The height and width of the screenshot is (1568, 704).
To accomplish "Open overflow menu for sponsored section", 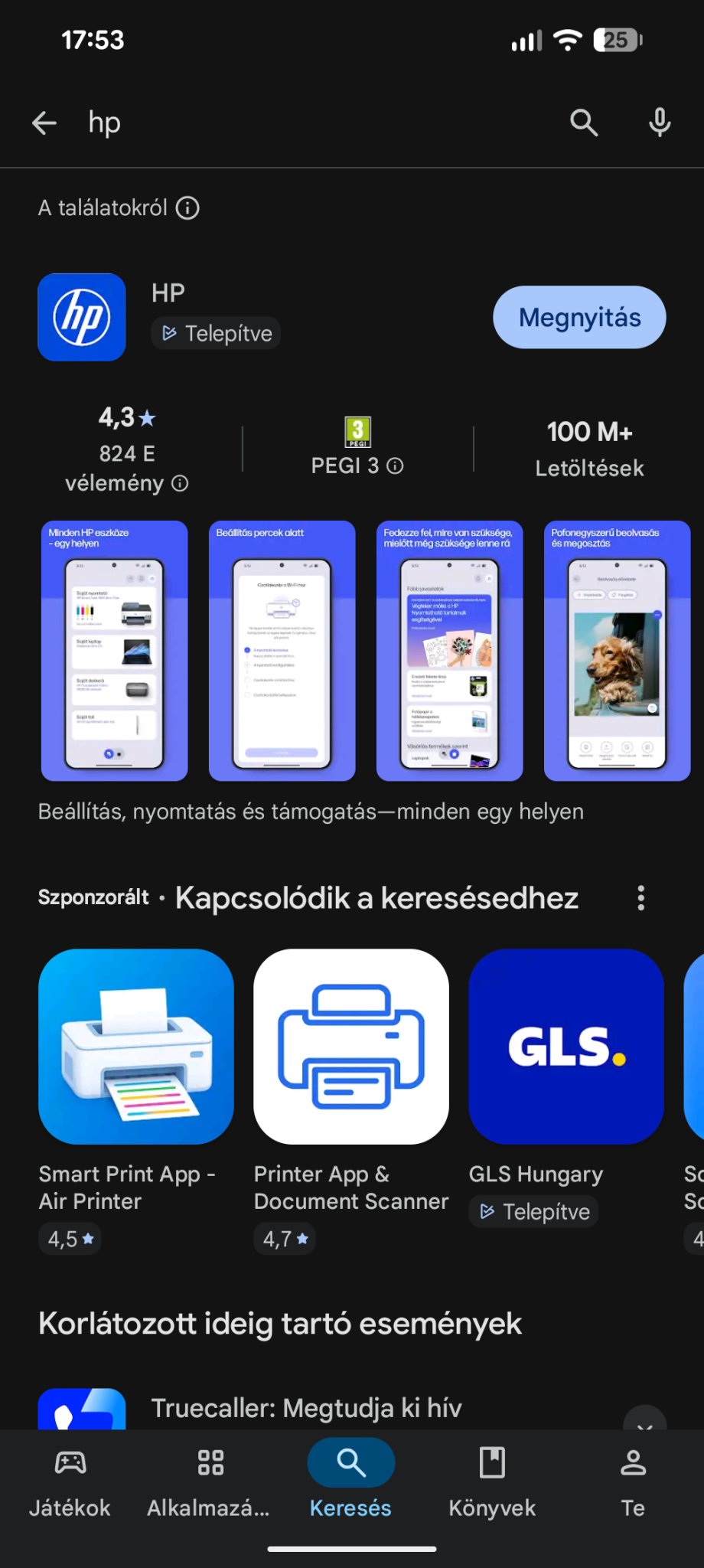I will coord(641,898).
